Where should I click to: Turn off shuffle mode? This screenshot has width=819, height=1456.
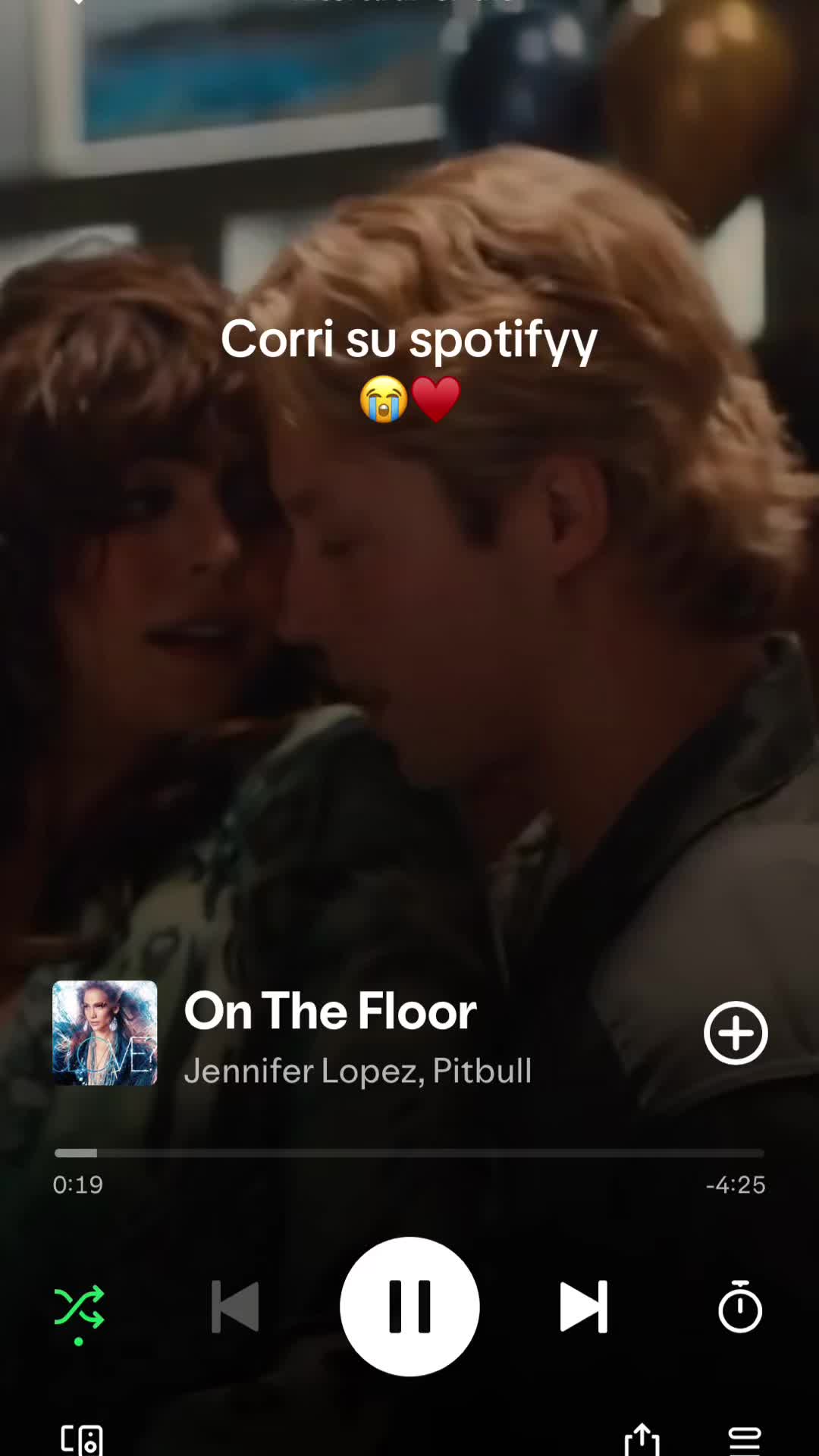[79, 1307]
